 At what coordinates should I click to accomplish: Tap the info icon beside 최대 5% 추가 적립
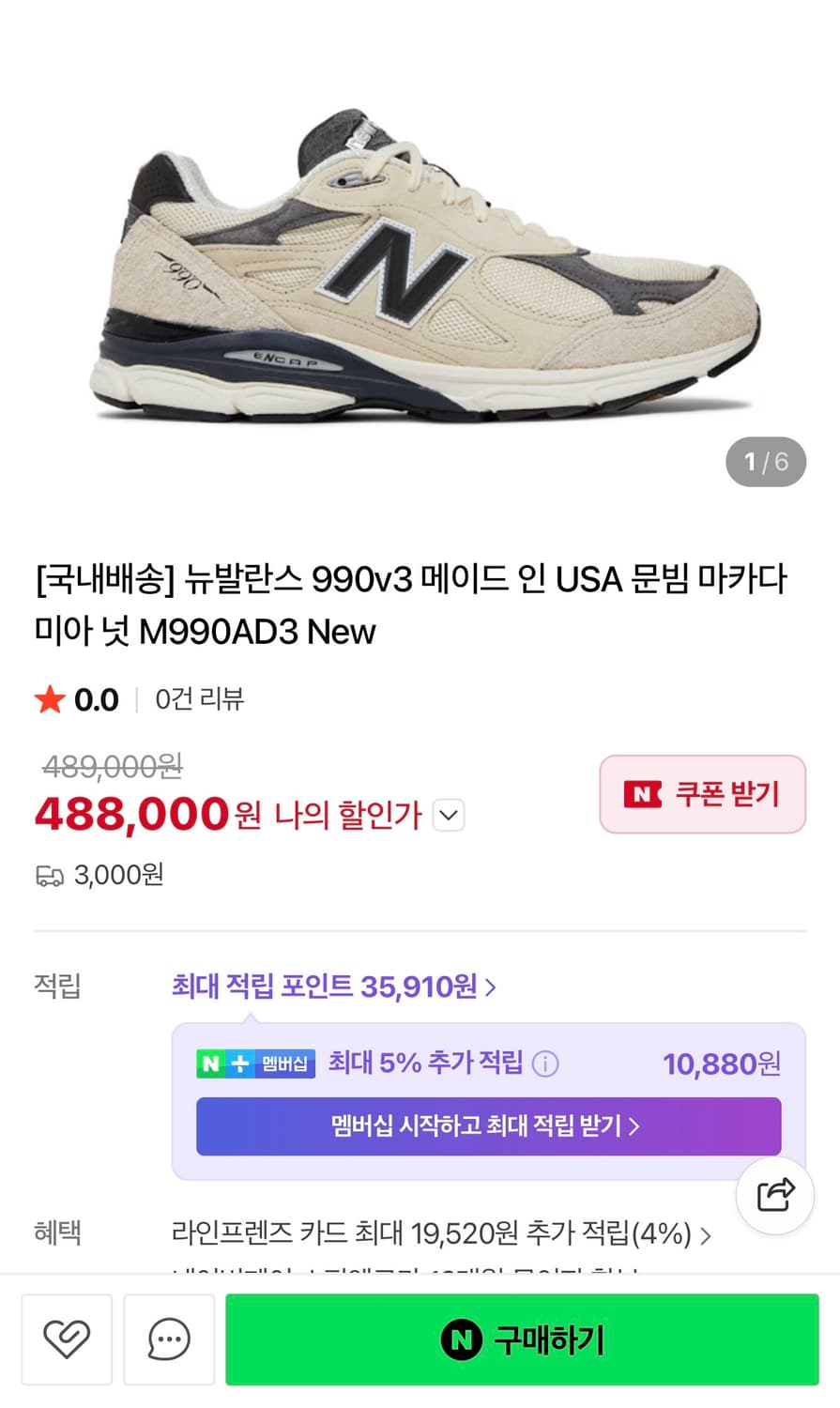[546, 1064]
